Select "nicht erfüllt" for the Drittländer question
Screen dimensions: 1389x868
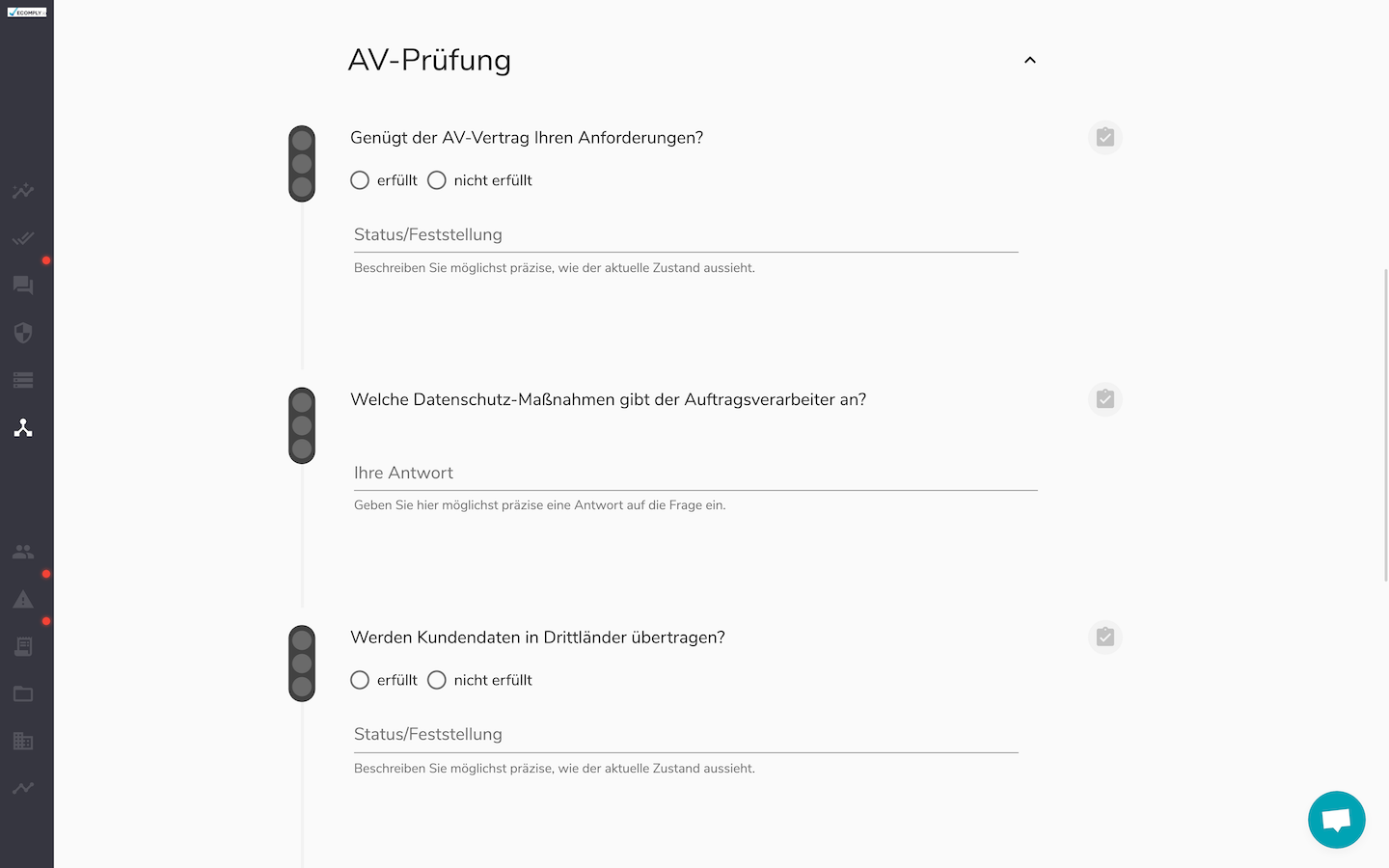[x=437, y=680]
